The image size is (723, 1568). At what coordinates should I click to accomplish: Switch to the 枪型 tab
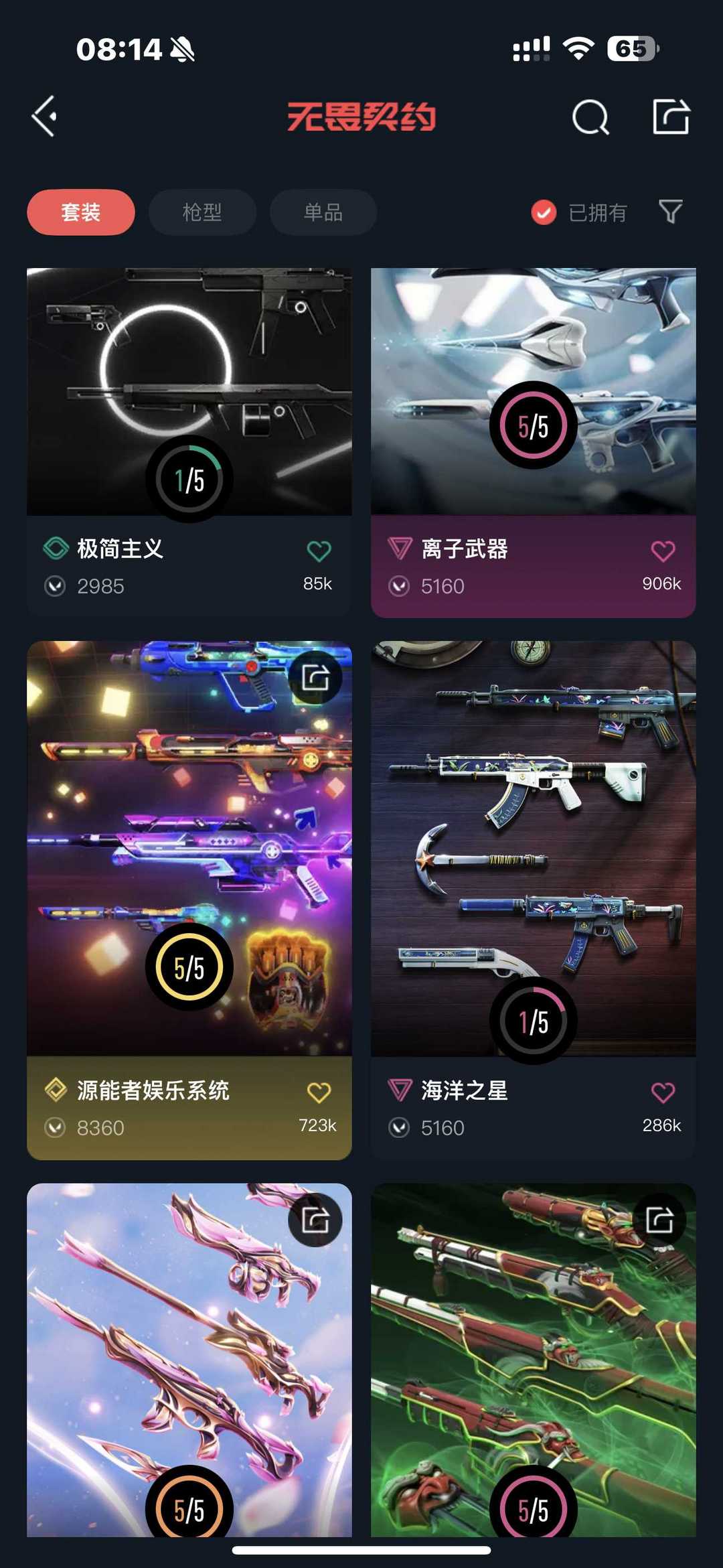click(202, 212)
